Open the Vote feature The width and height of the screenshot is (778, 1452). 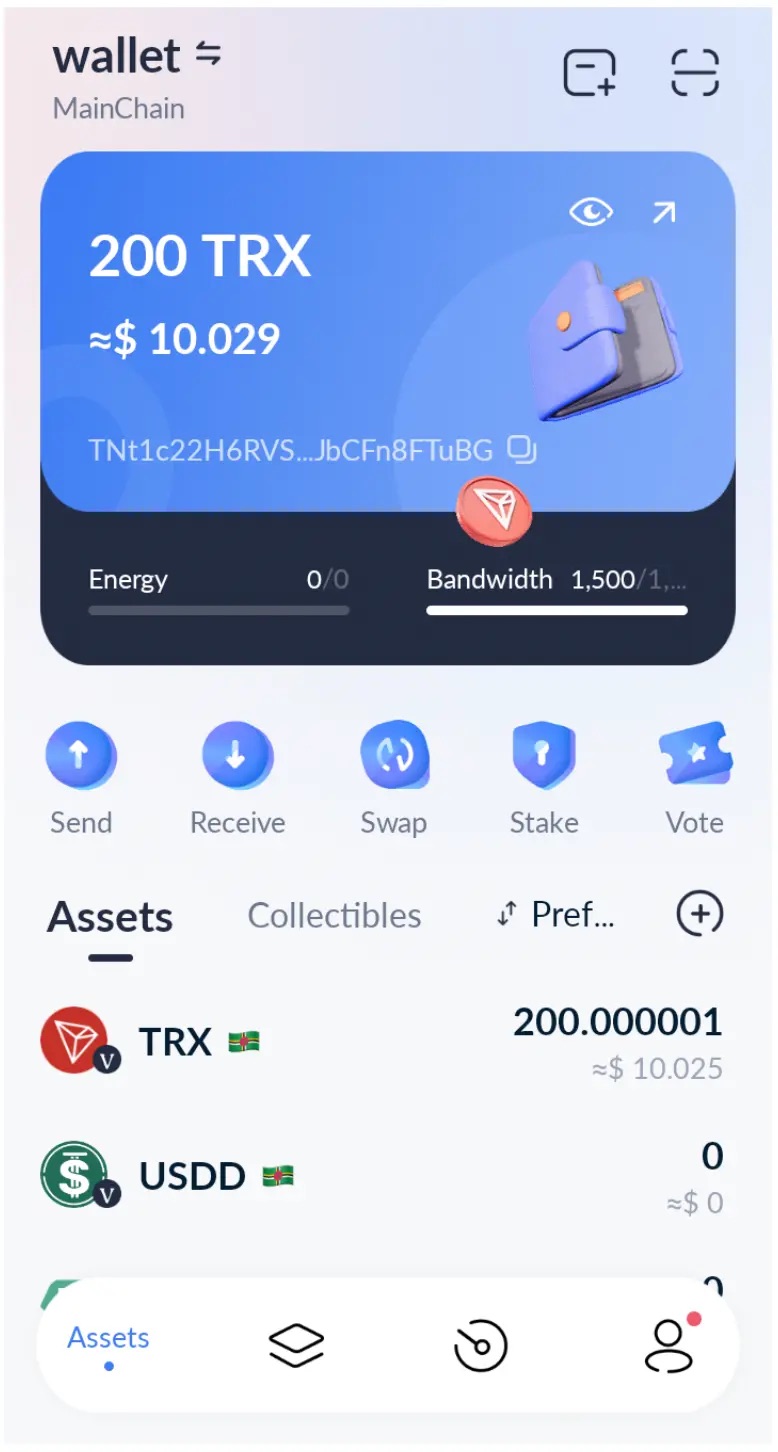tap(694, 755)
